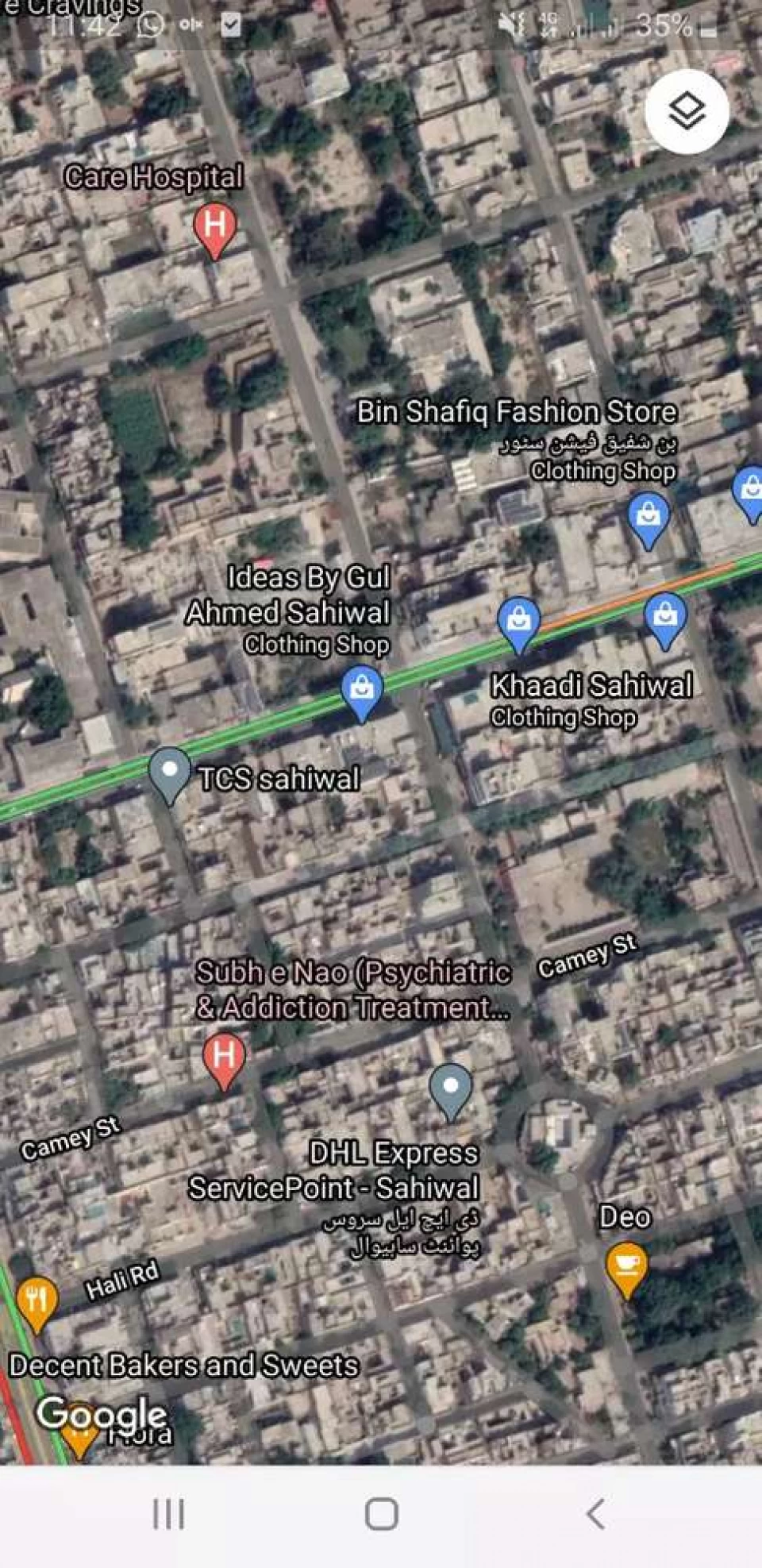The image size is (762, 1568).
Task: Open recent apps from navigation bar
Action: [168, 1514]
